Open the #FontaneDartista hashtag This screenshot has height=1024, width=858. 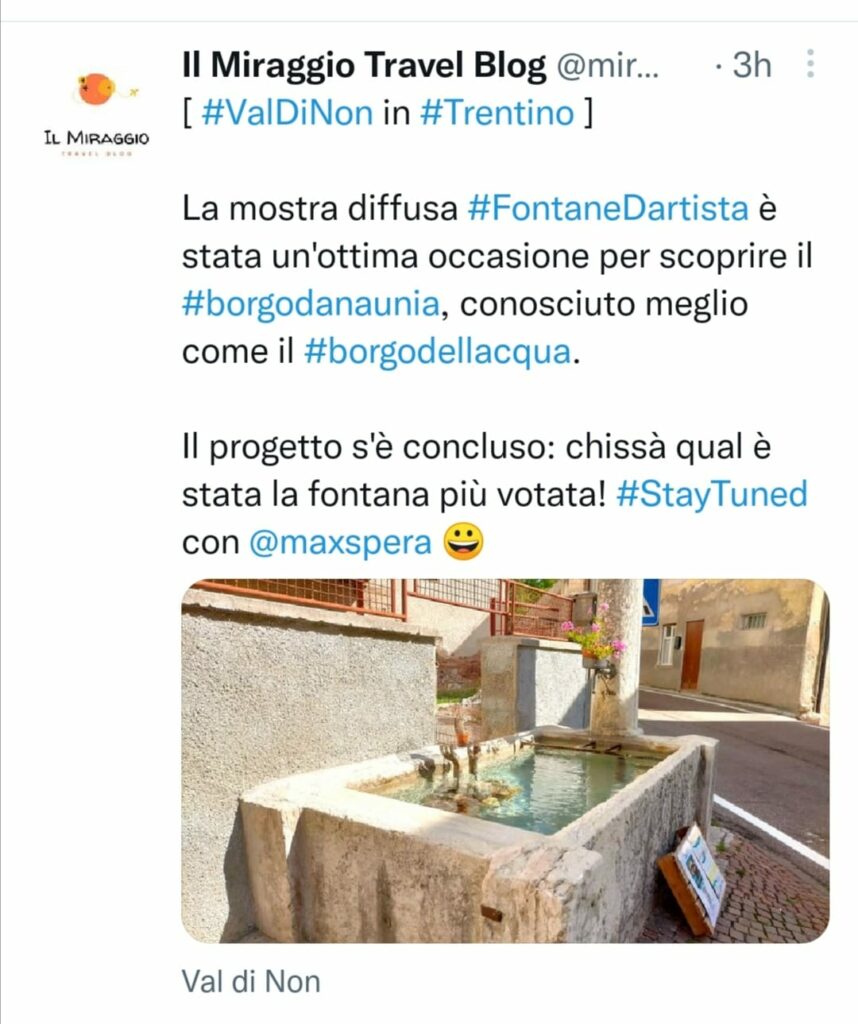coord(608,209)
